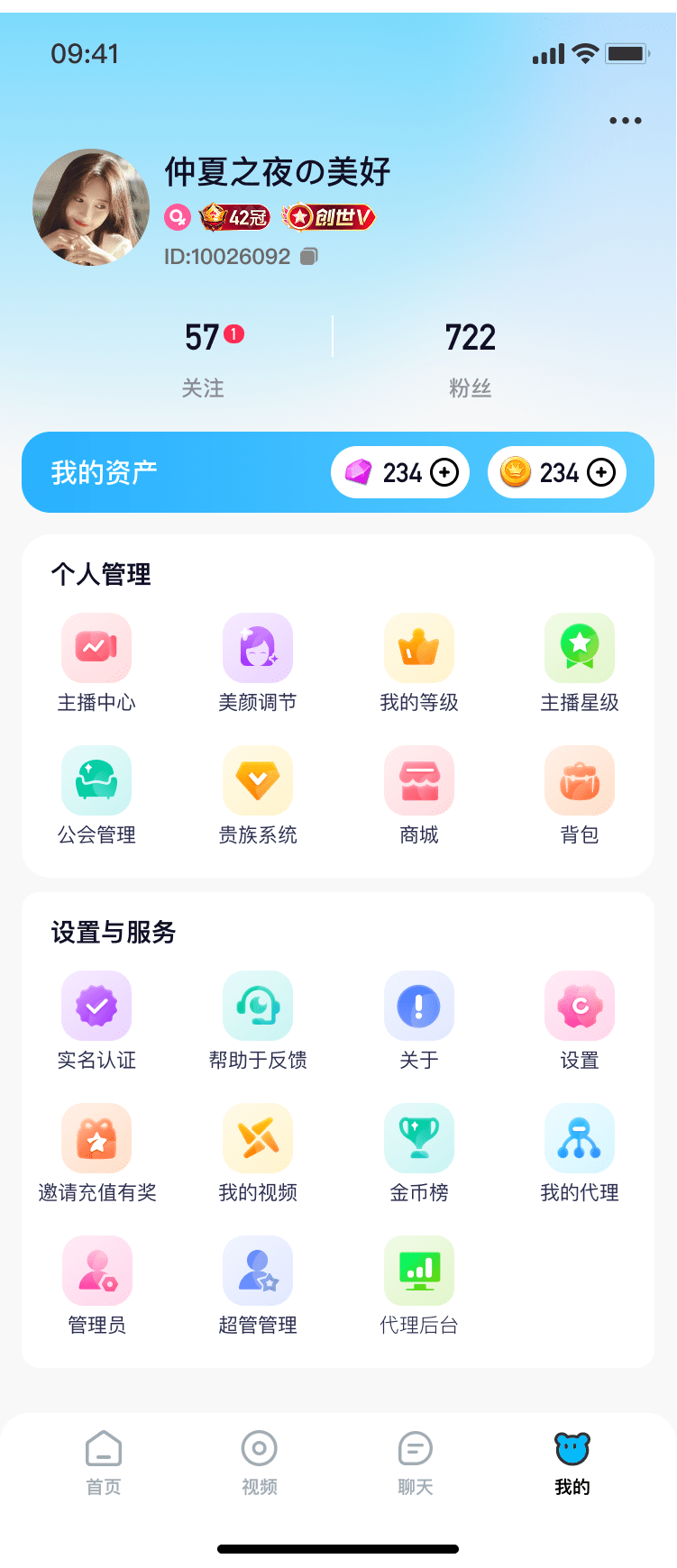
Task: Open 帮助于反馈 help and feedback
Action: [258, 1020]
